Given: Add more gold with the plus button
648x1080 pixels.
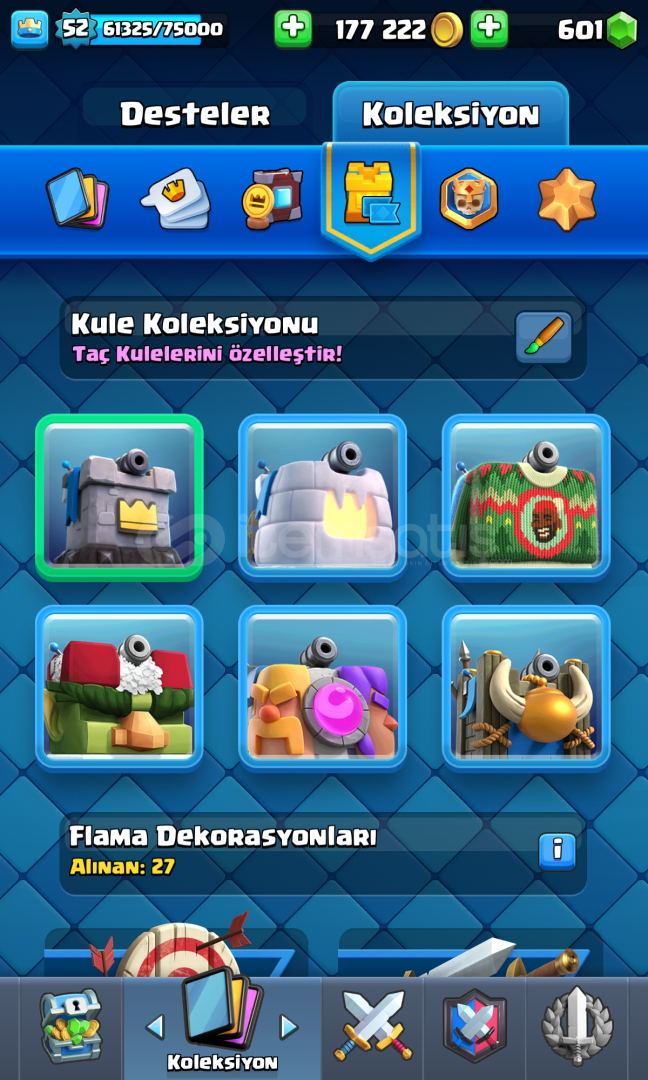Looking at the screenshot, I should pos(293,29).
